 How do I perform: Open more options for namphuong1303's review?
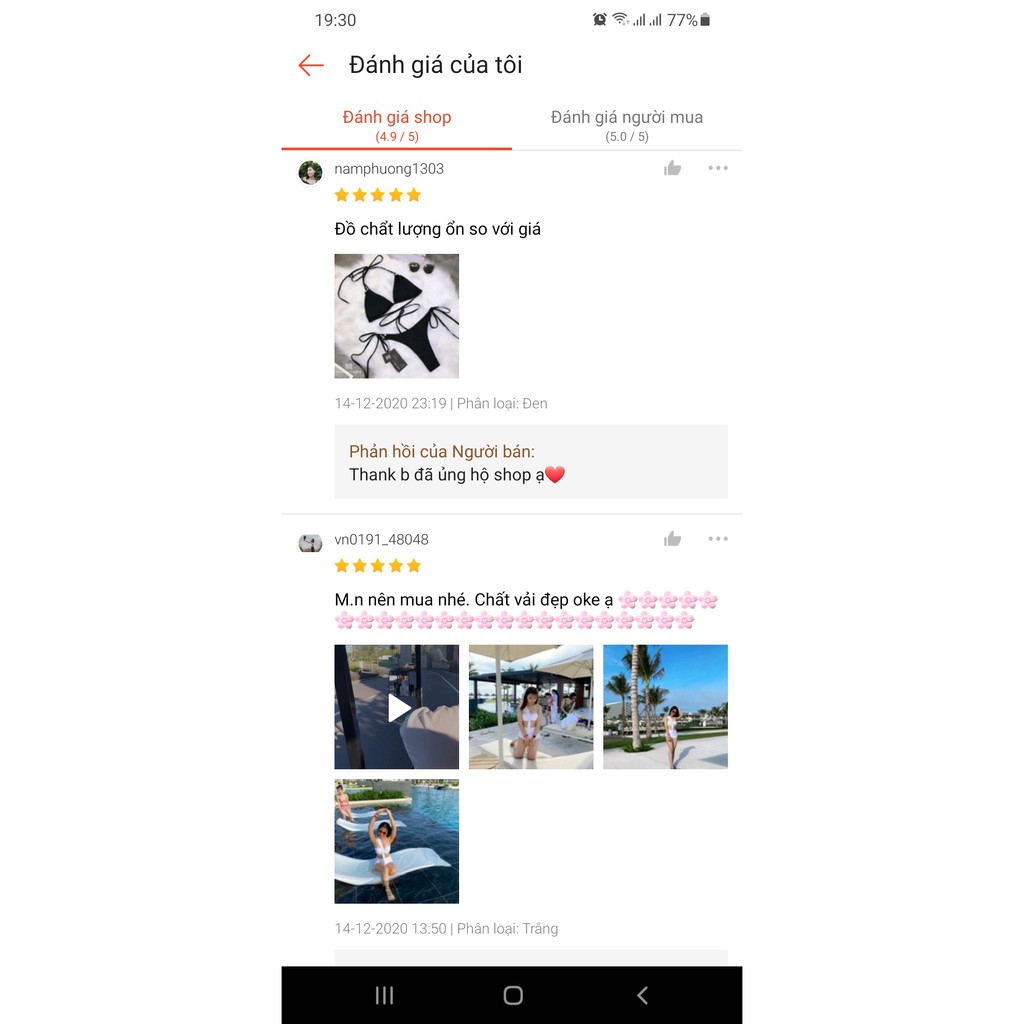pyautogui.click(x=718, y=168)
